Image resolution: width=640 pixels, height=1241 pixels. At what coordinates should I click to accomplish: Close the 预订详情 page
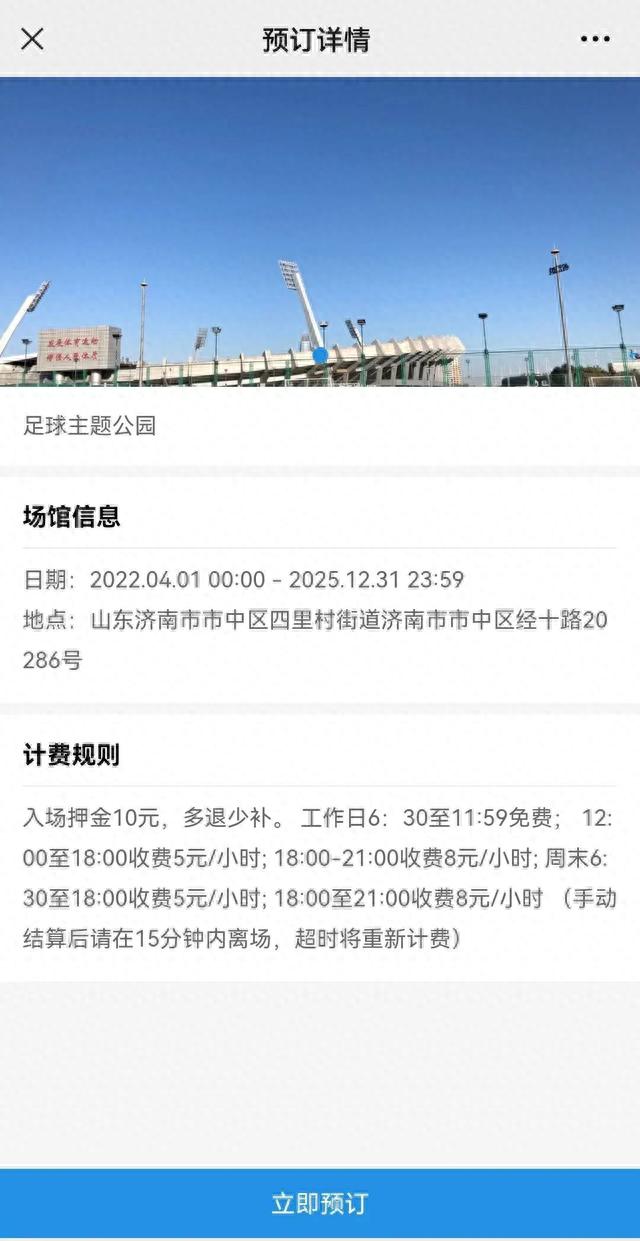click(x=32, y=39)
